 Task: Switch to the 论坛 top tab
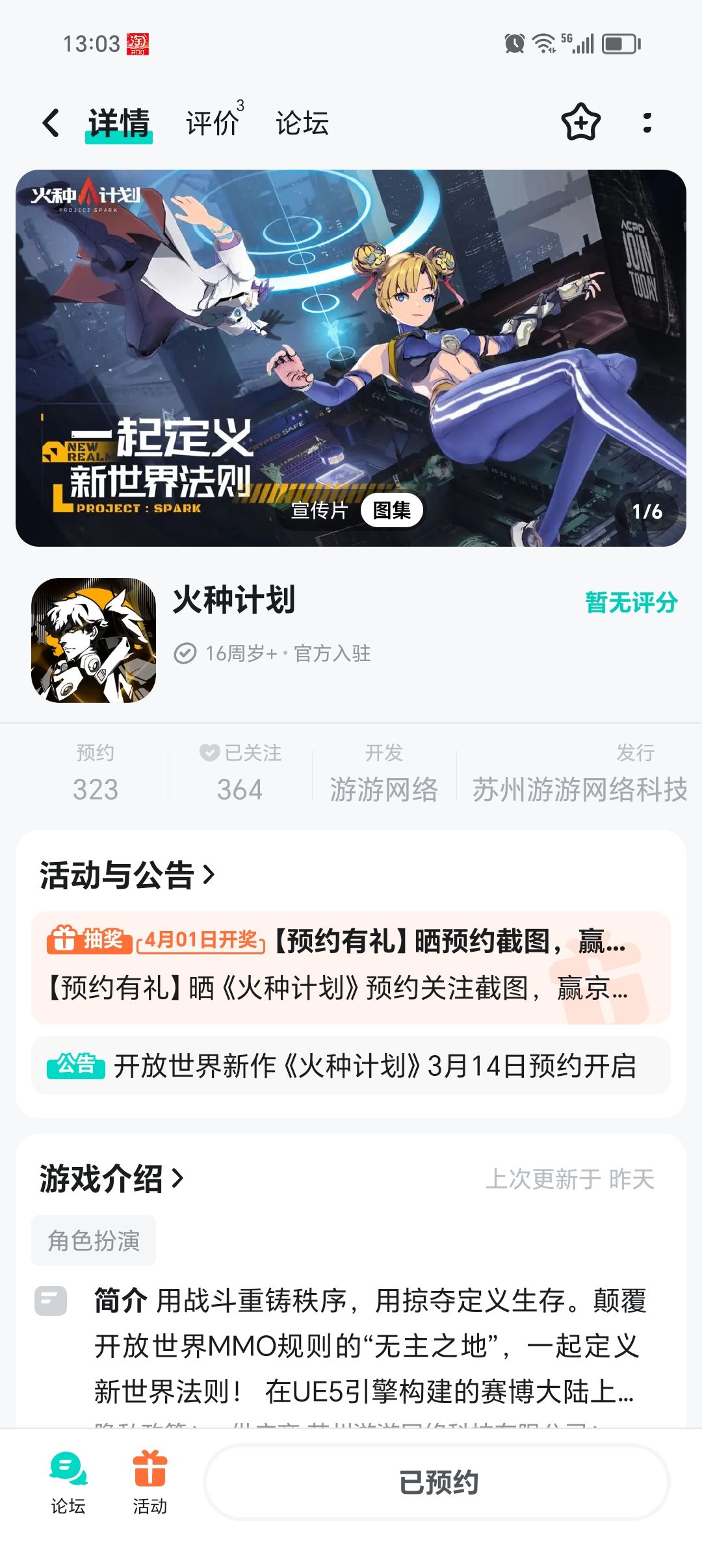[x=302, y=122]
